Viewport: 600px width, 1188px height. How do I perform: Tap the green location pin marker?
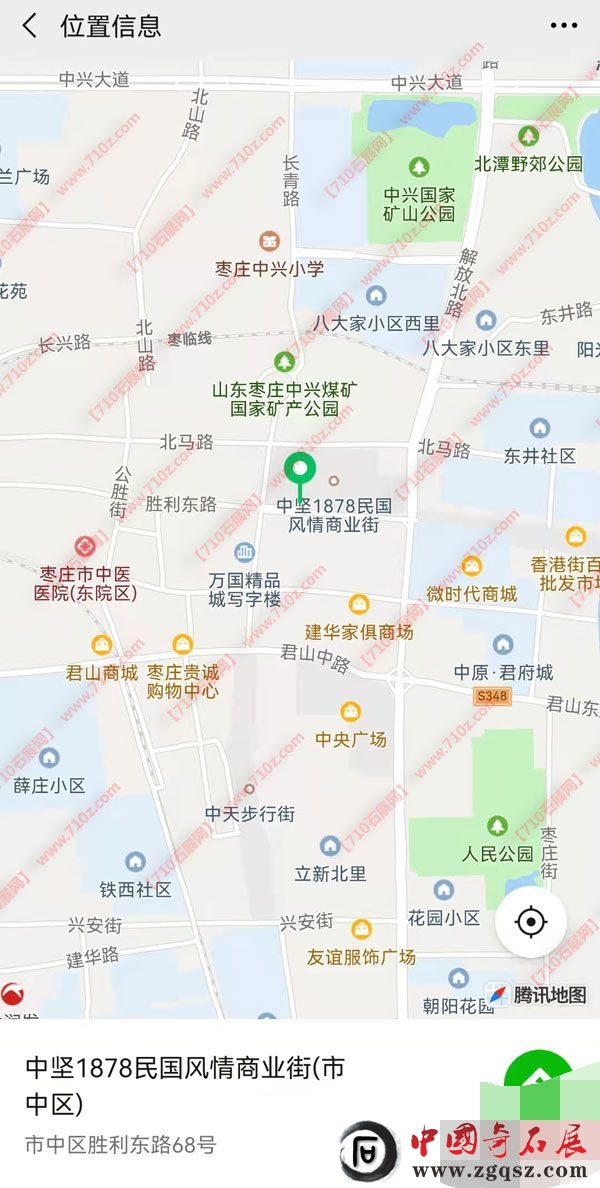click(299, 469)
